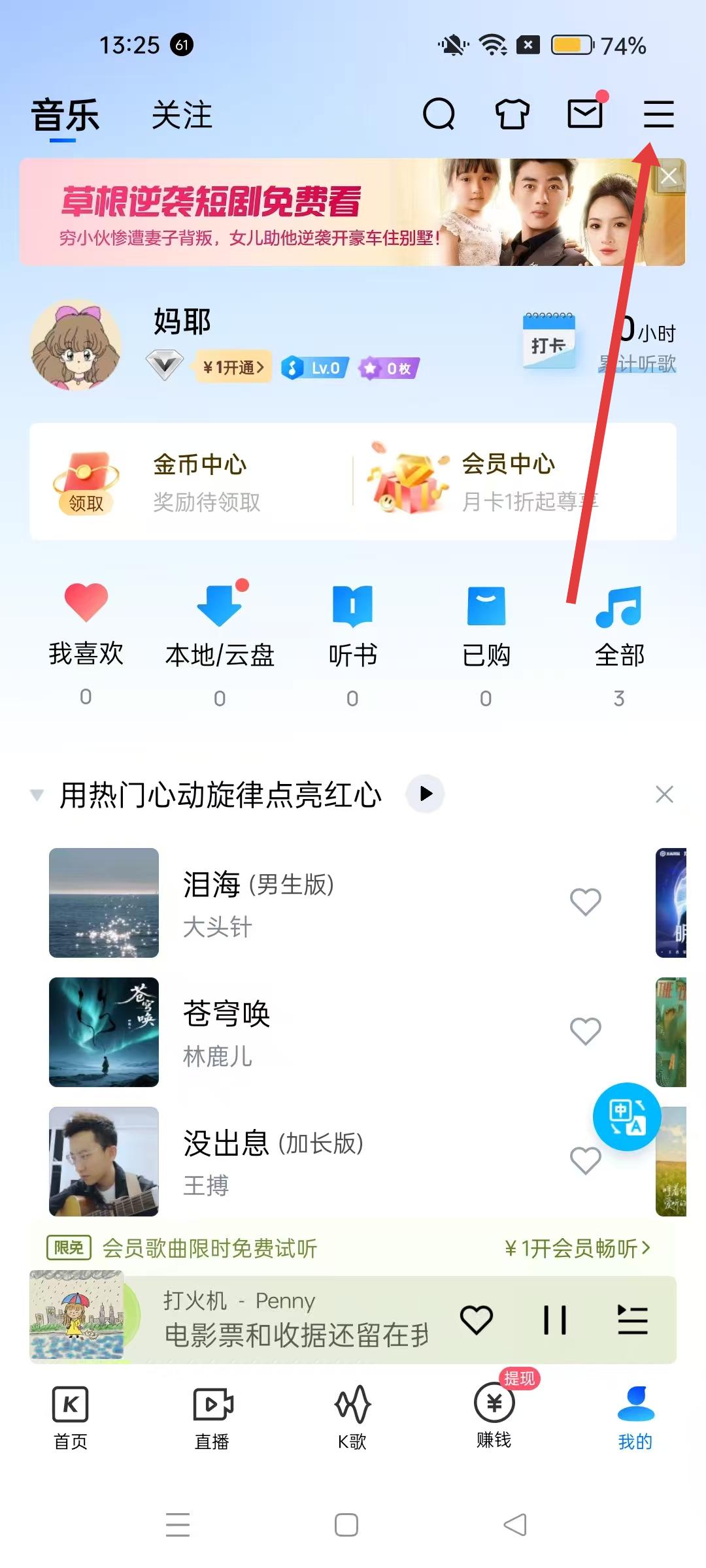The height and width of the screenshot is (1568, 706).
Task: Pause the currently playing song 打火机
Action: coord(555,1320)
